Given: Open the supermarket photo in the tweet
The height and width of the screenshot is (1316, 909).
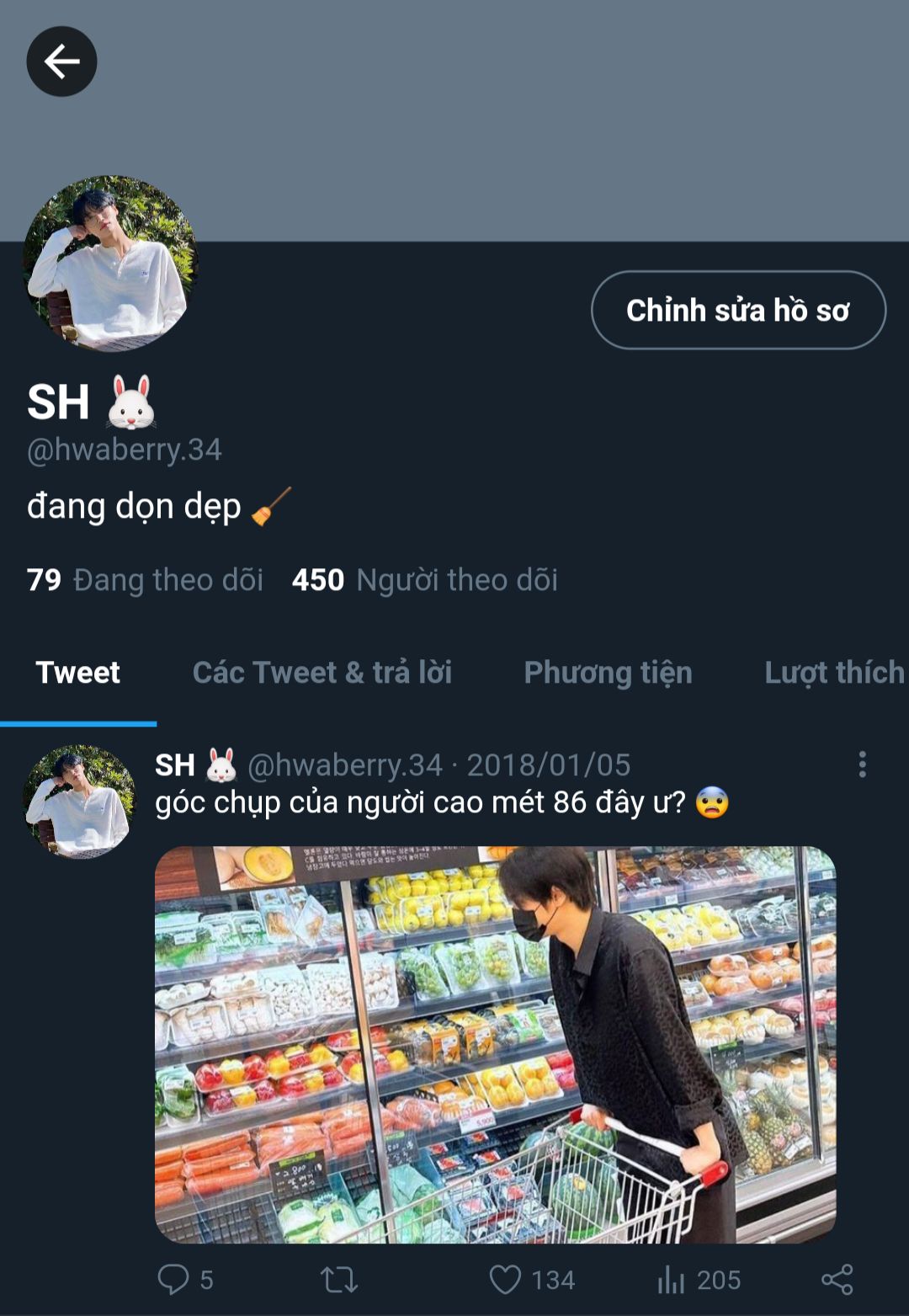Looking at the screenshot, I should 495,1044.
